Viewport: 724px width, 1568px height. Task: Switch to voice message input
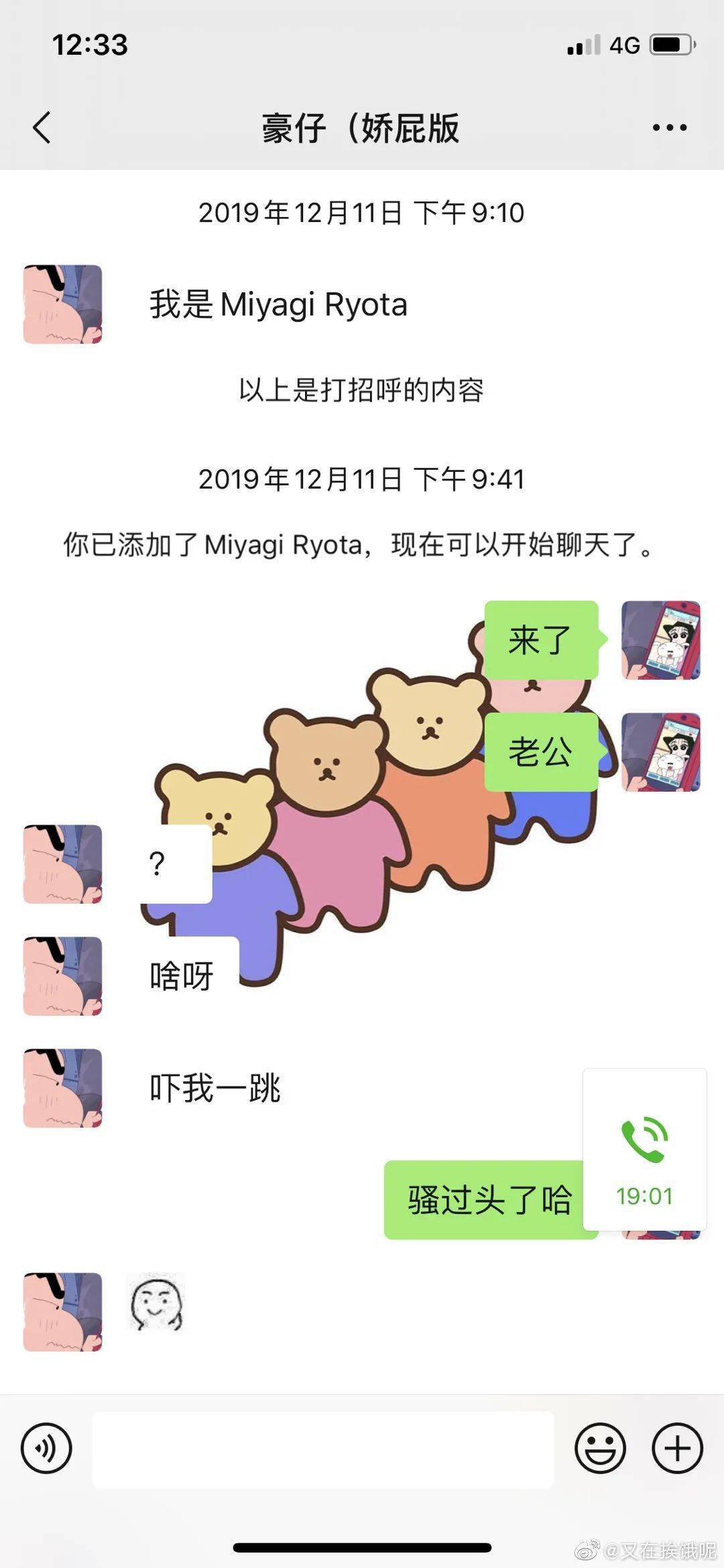[46, 1448]
